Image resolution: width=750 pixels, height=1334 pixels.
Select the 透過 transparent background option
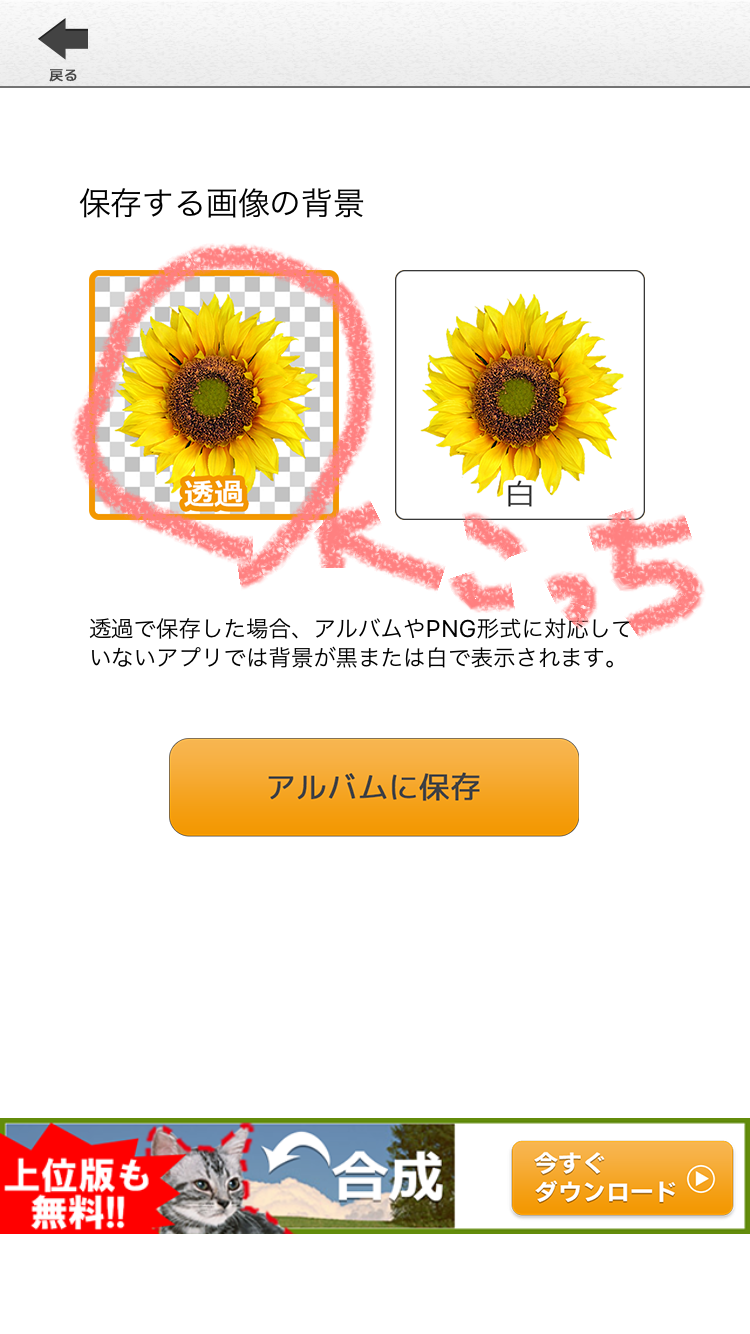(x=214, y=395)
